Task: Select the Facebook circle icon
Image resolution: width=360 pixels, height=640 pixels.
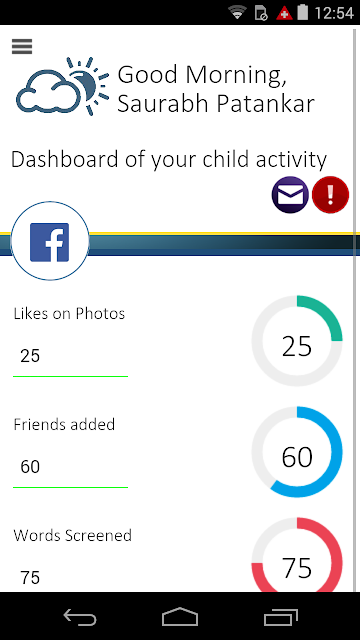Action: pyautogui.click(x=49, y=241)
